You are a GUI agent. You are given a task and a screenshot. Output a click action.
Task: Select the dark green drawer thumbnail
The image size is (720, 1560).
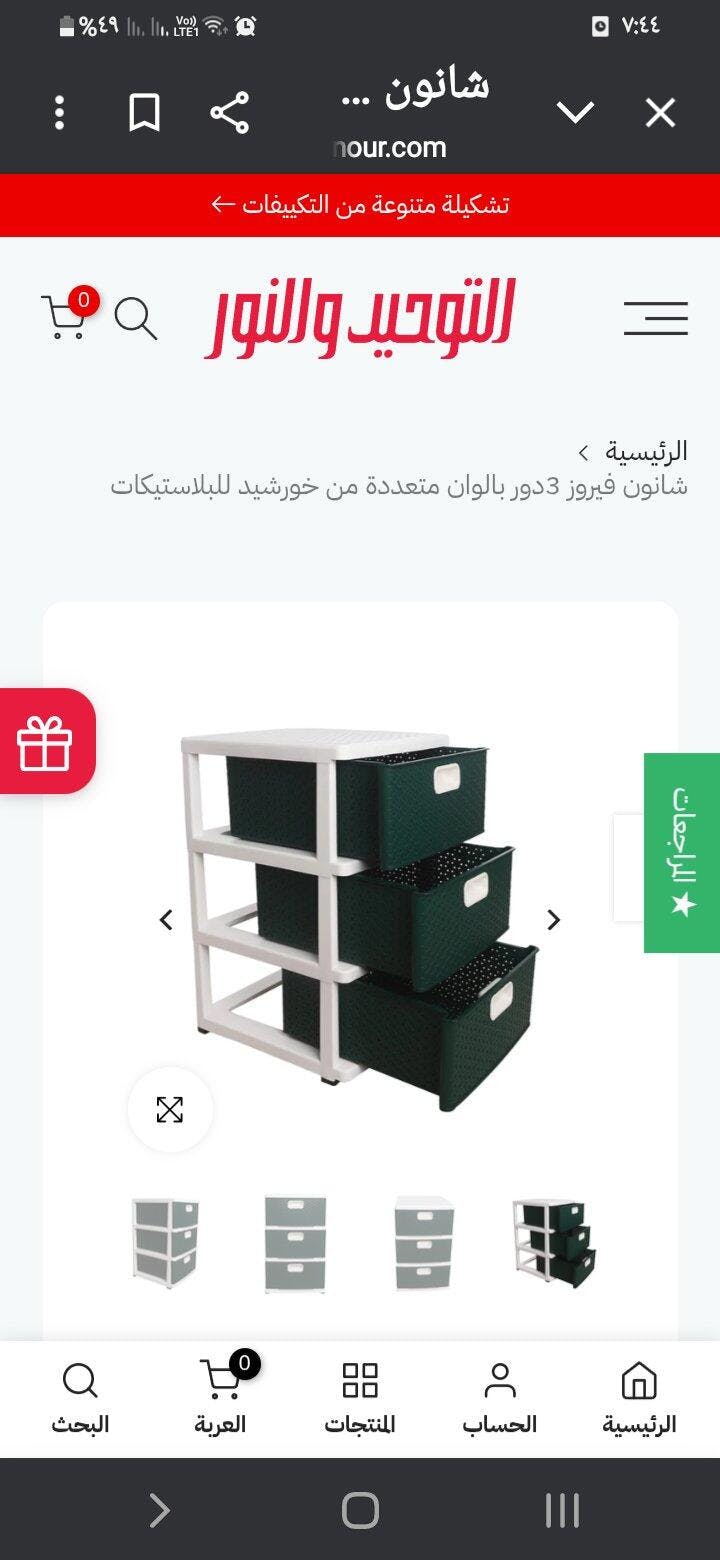click(554, 1244)
